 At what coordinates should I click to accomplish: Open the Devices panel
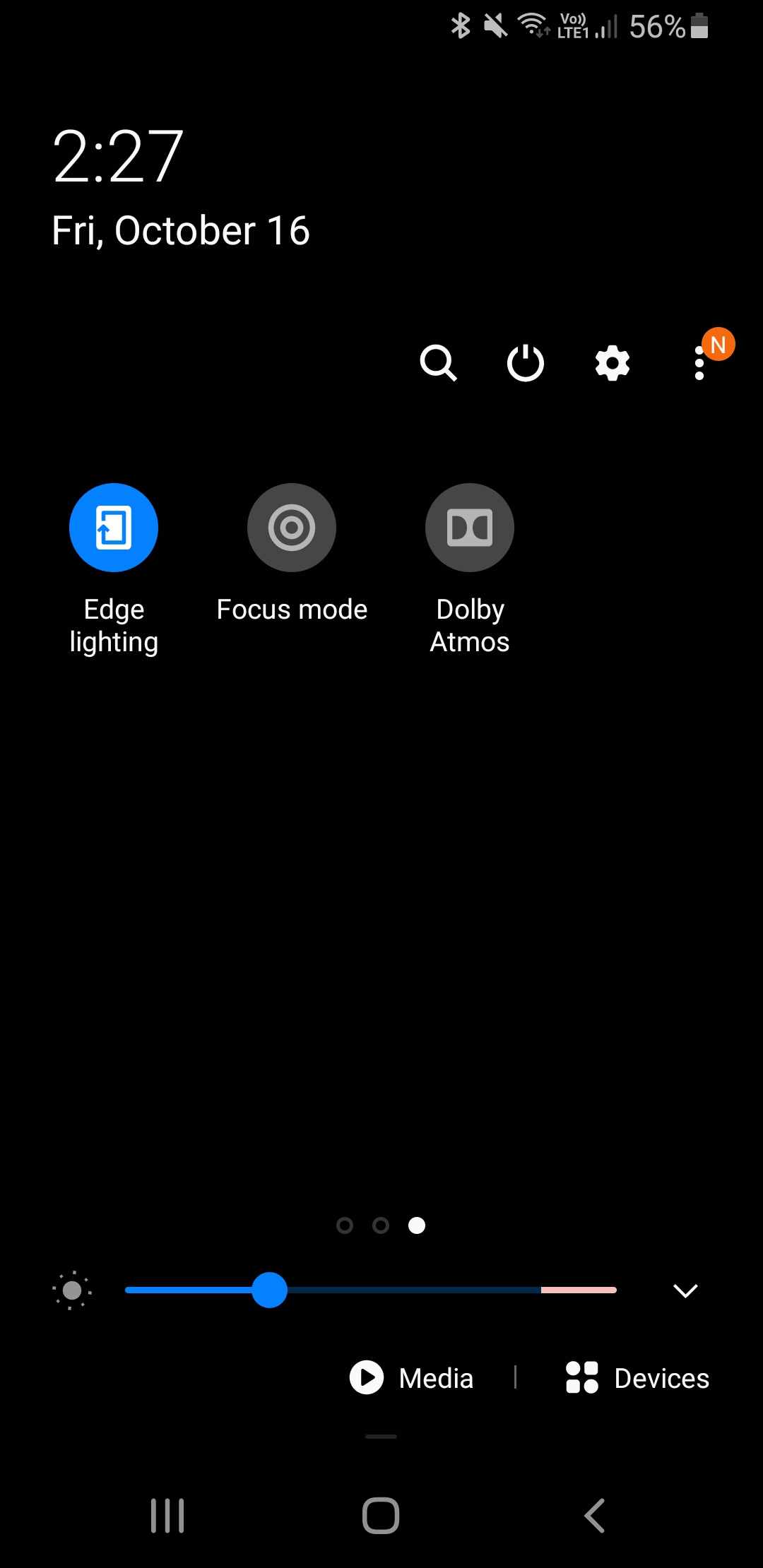coord(637,1377)
